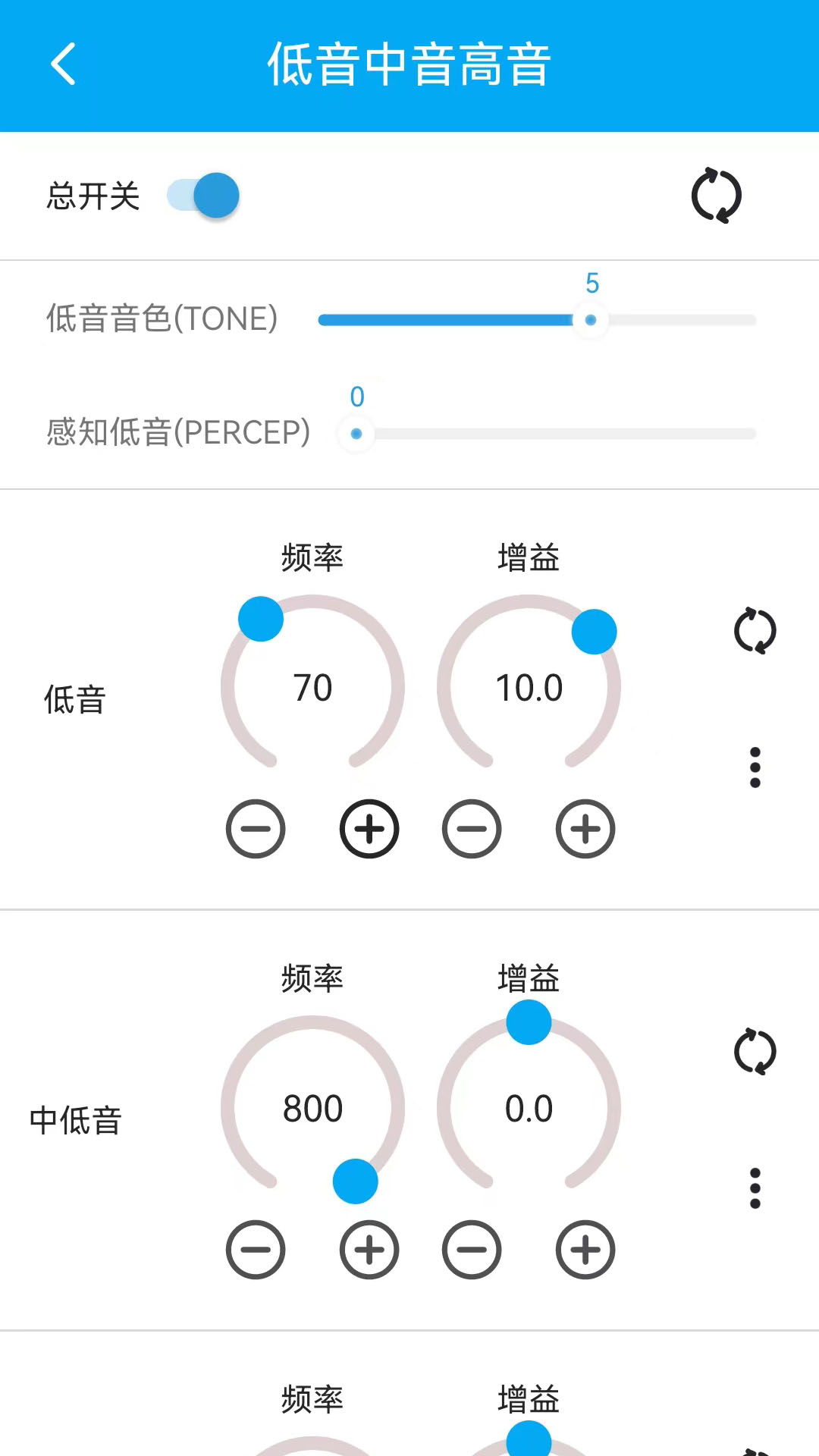
Task: Increase 中低音 gain with plus button
Action: click(x=584, y=1250)
